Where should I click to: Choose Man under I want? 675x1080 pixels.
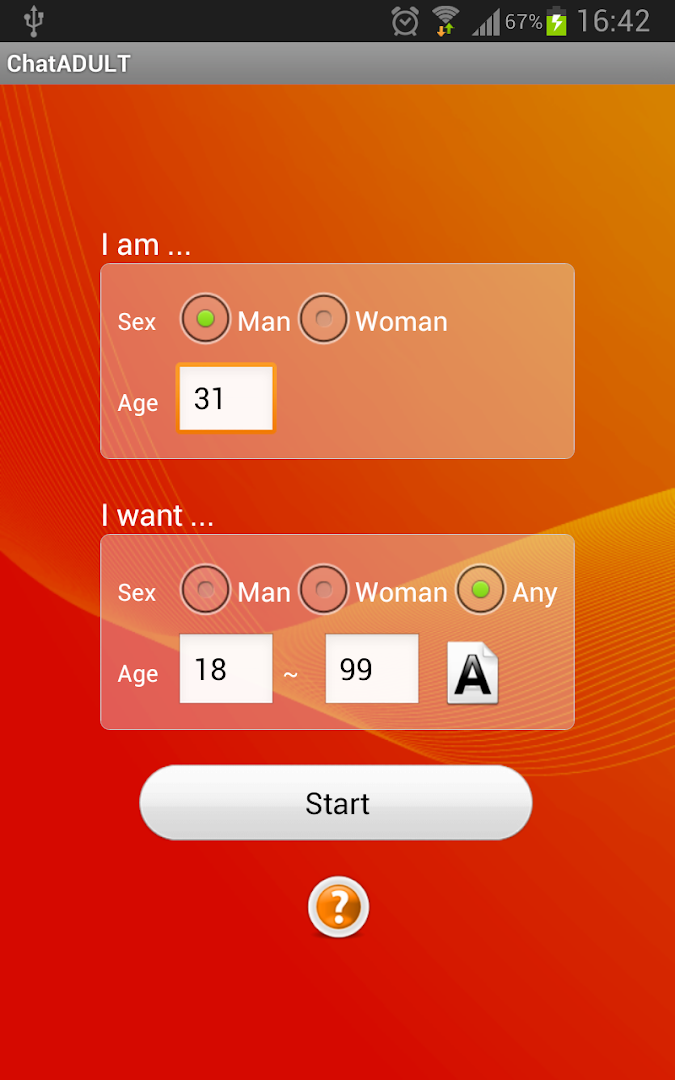tap(206, 591)
